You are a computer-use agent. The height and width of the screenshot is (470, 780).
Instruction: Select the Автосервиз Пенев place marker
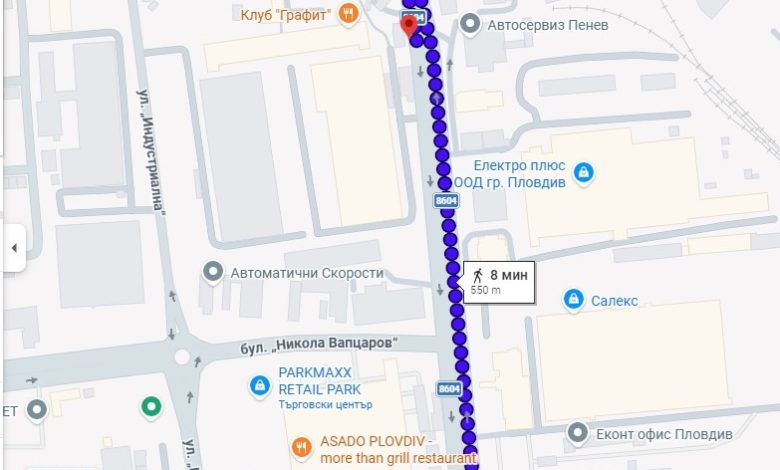471,23
